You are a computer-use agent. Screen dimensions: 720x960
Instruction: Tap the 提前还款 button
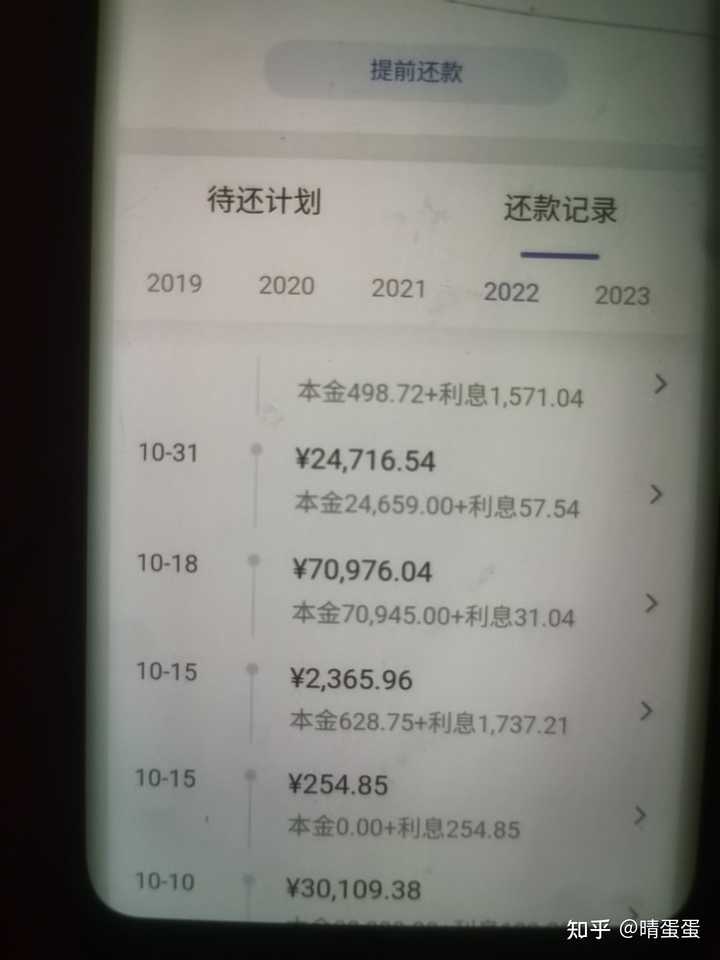[416, 72]
